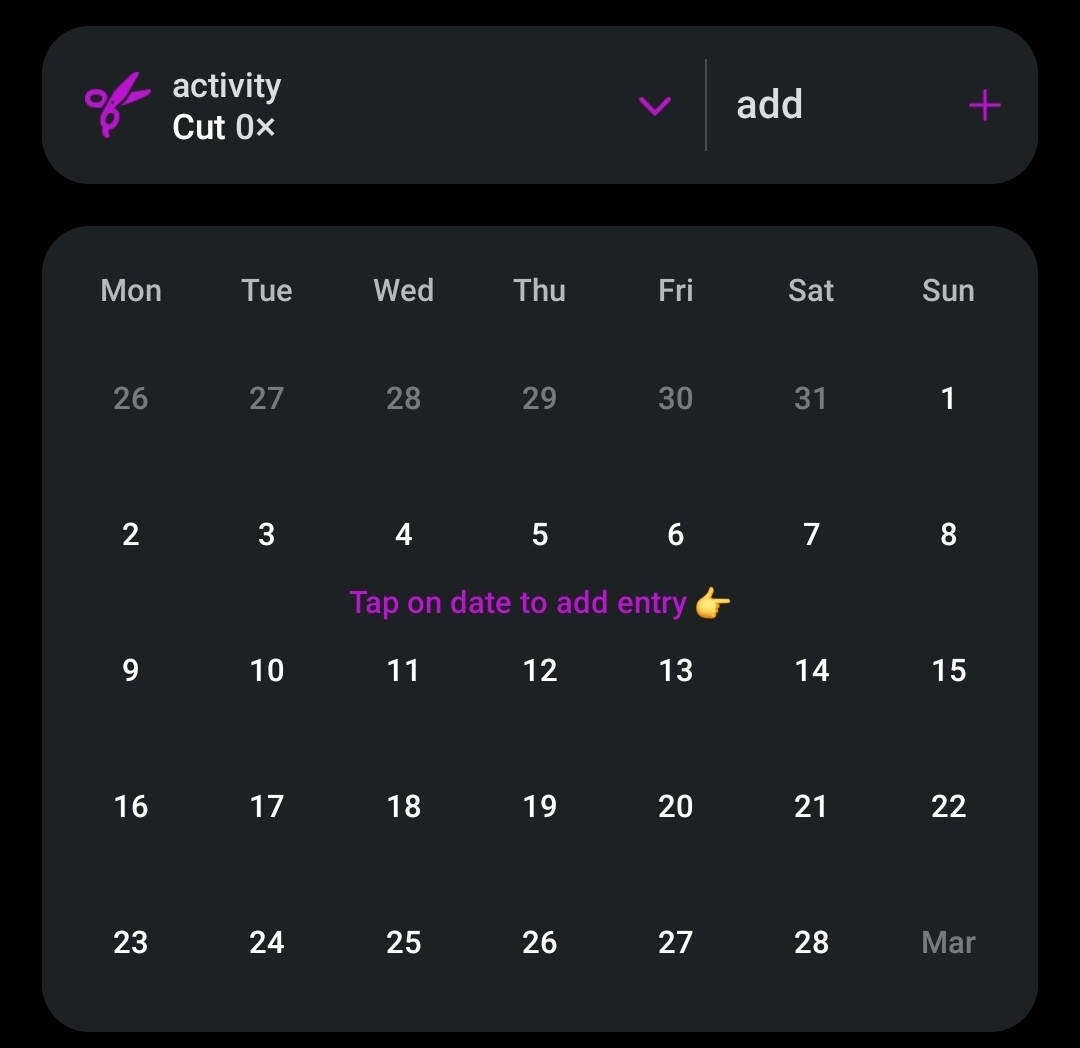This screenshot has height=1048, width=1080.
Task: Select date 22 on the calendar
Action: [948, 807]
